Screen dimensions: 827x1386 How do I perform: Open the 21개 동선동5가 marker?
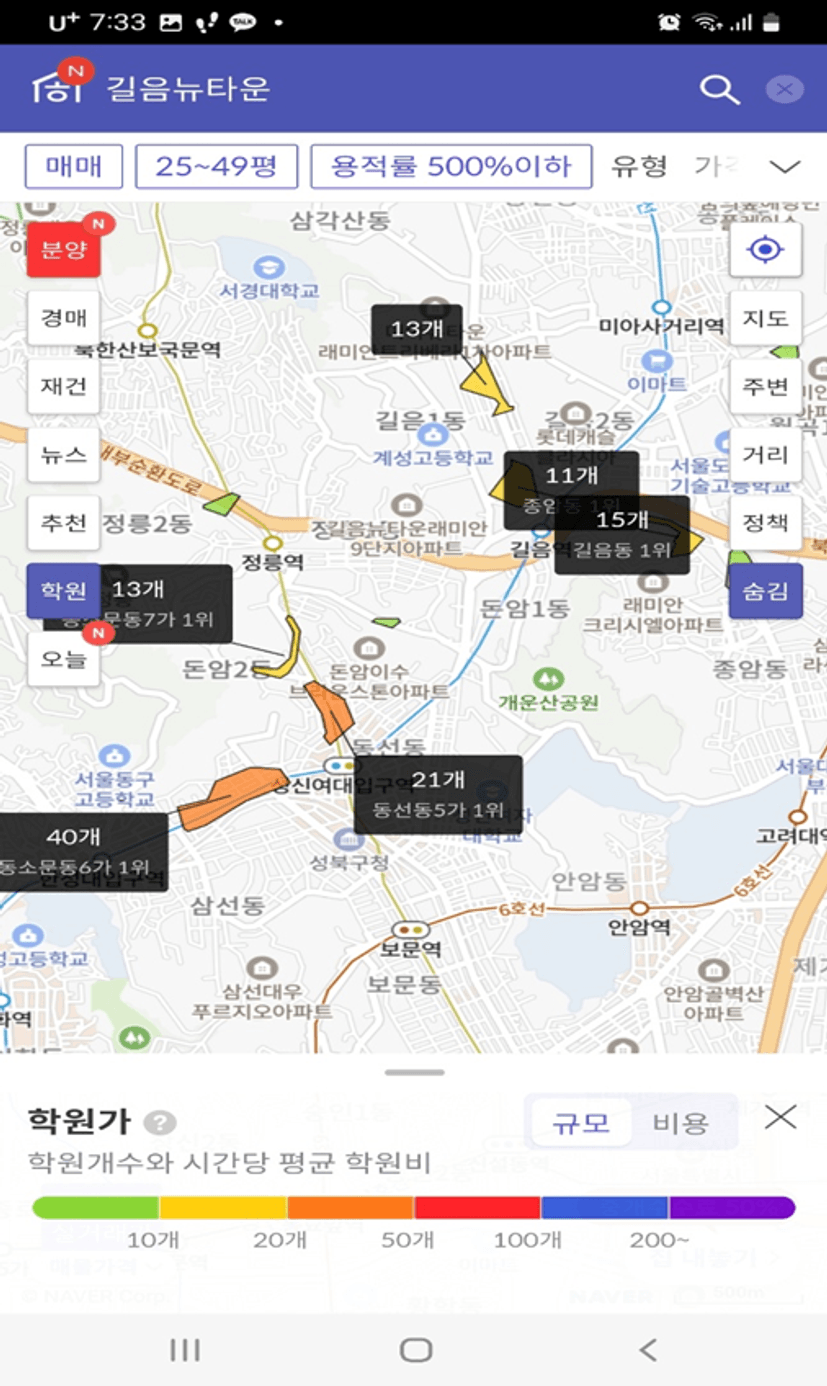[438, 794]
